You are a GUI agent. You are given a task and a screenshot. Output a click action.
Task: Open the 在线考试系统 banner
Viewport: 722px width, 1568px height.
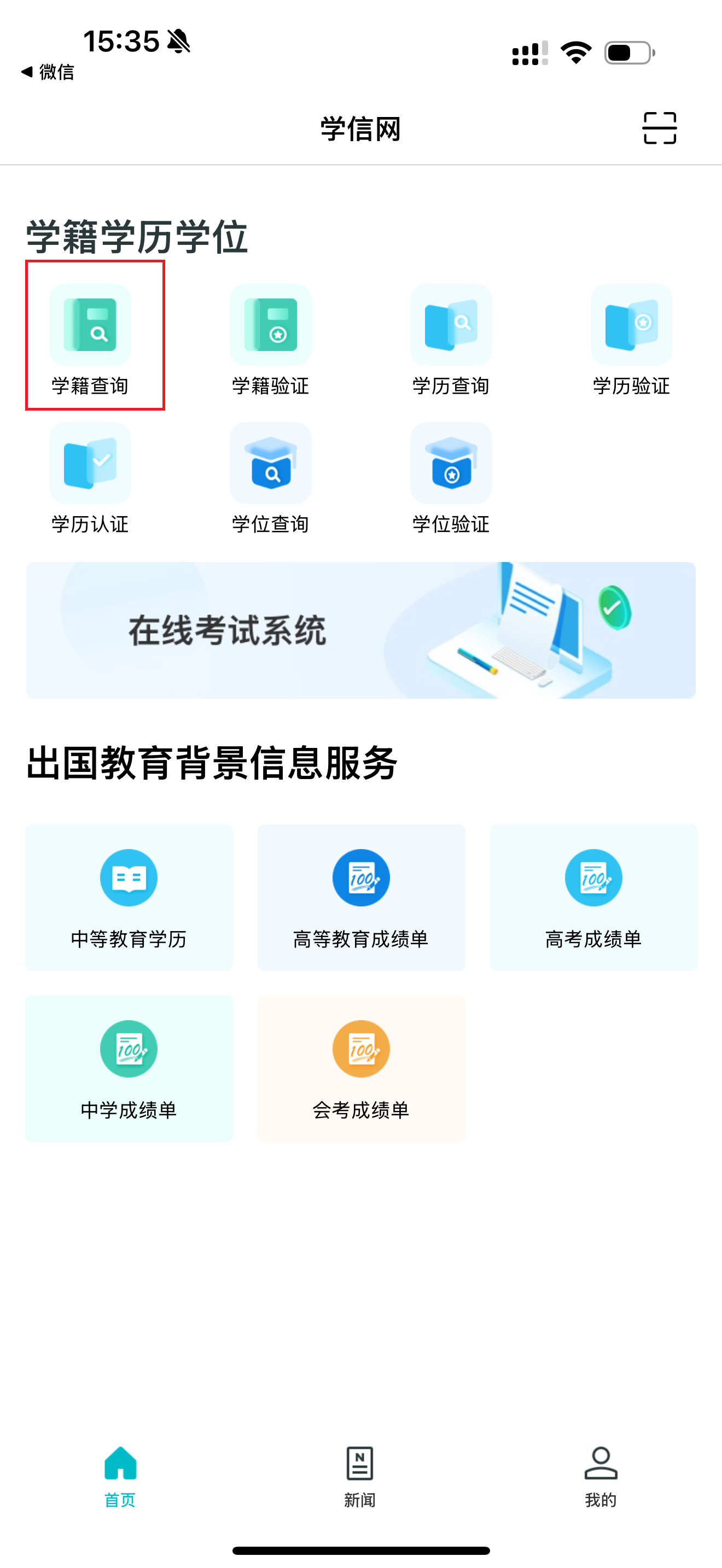pos(360,630)
